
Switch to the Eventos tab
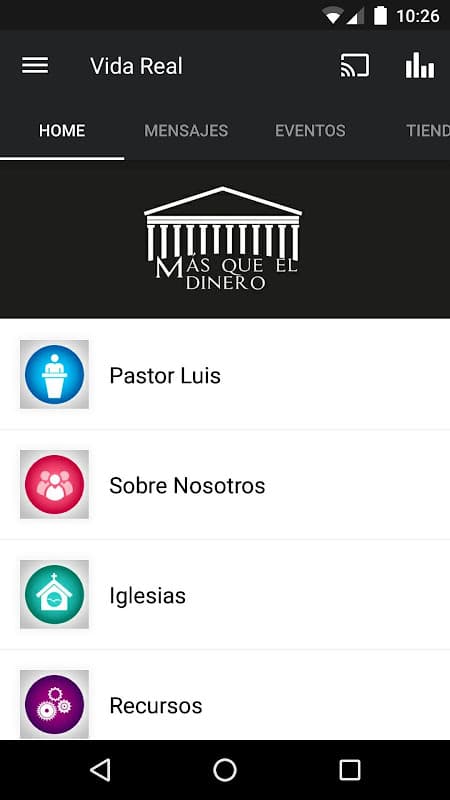click(310, 131)
